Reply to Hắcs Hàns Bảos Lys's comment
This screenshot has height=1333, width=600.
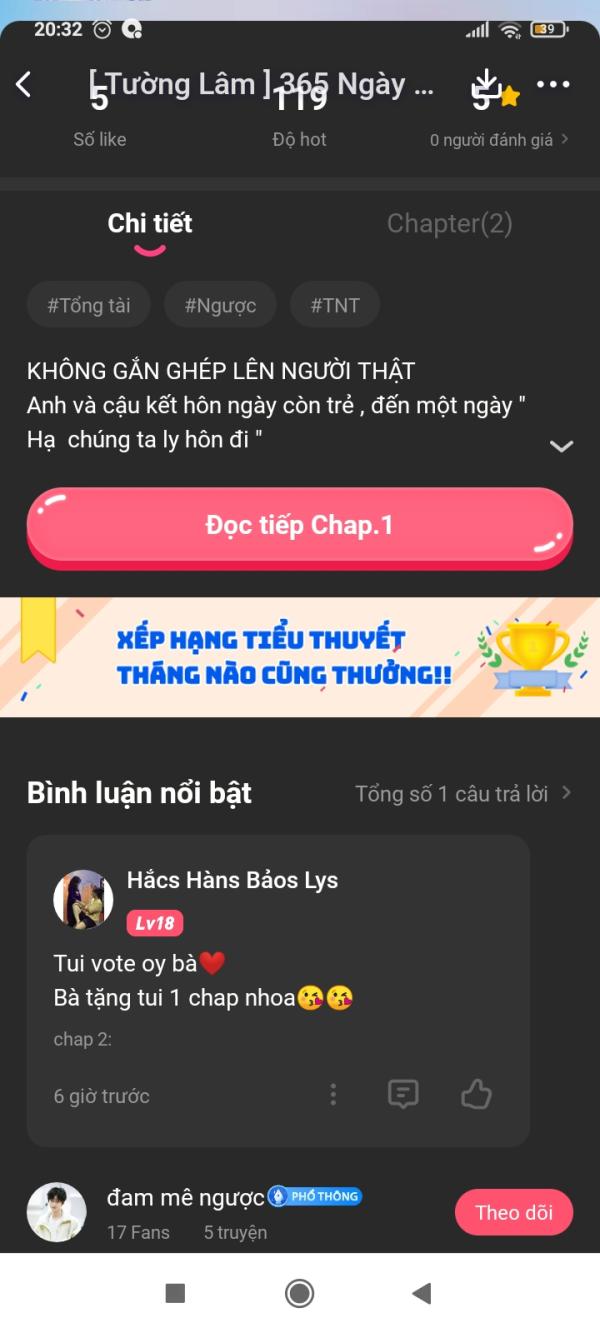[402, 1095]
